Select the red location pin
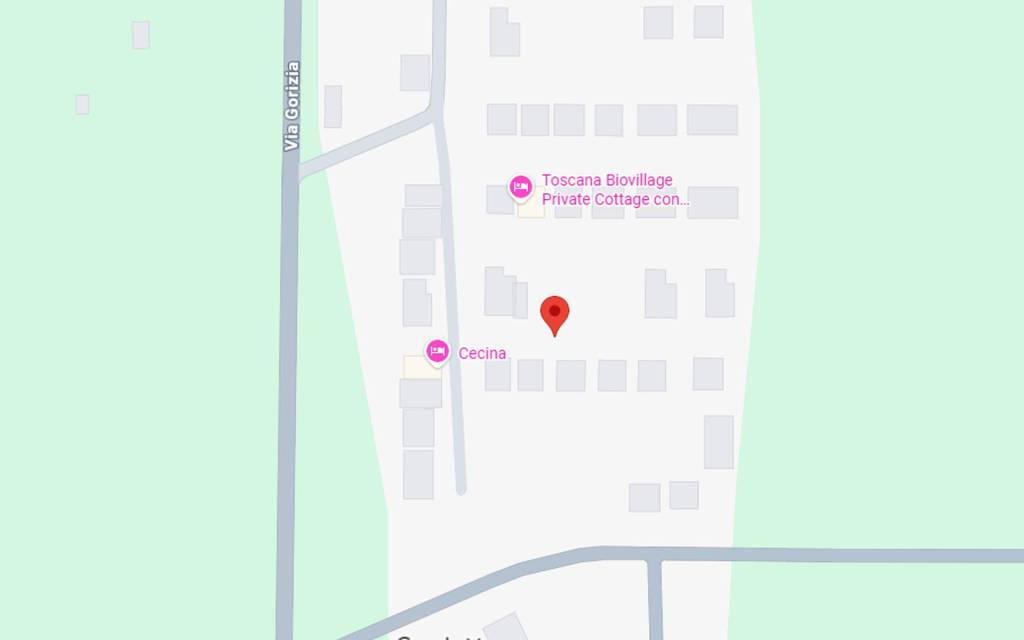This screenshot has width=1024, height=640. [554, 314]
